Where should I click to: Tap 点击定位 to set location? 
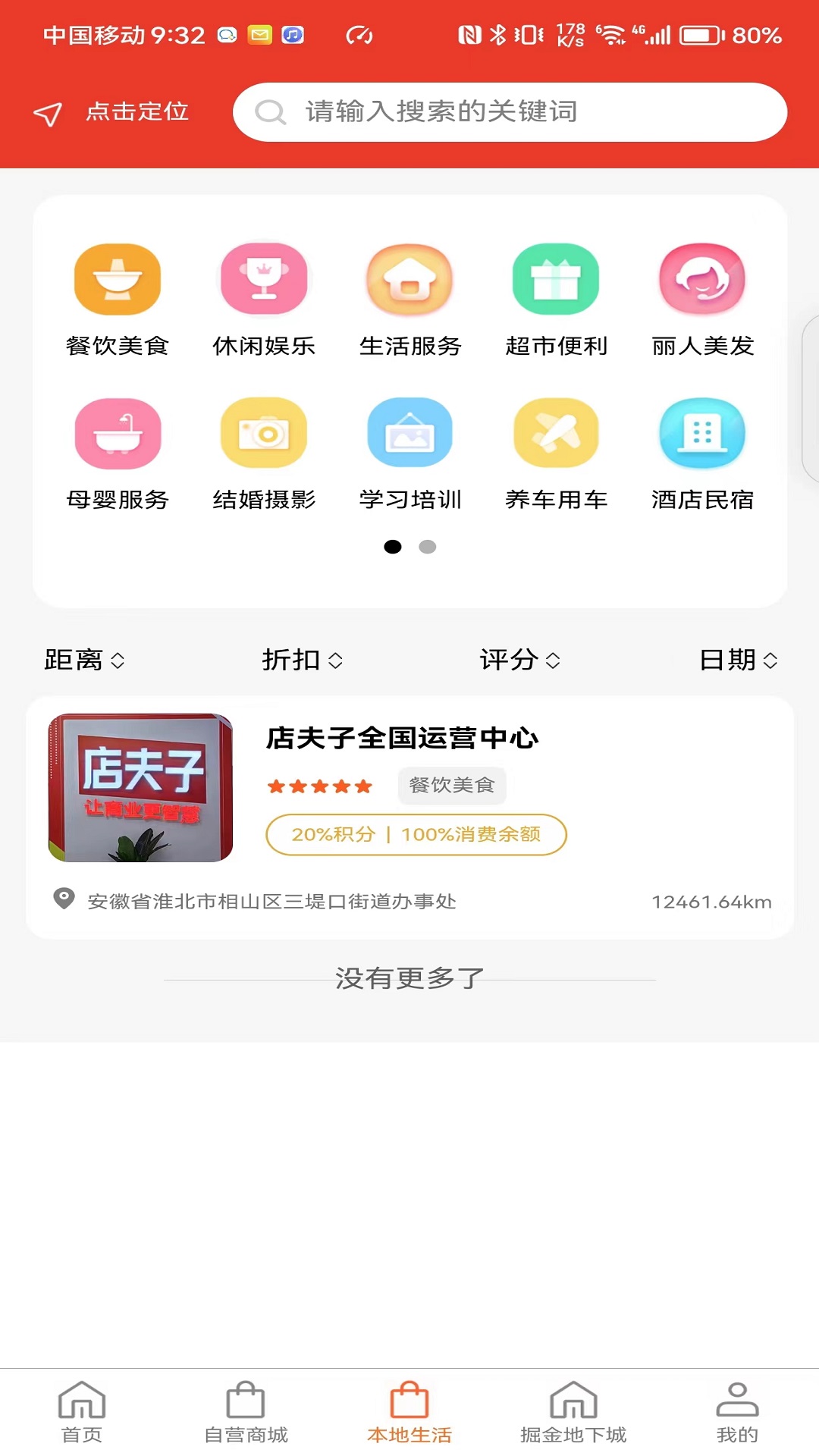[112, 112]
